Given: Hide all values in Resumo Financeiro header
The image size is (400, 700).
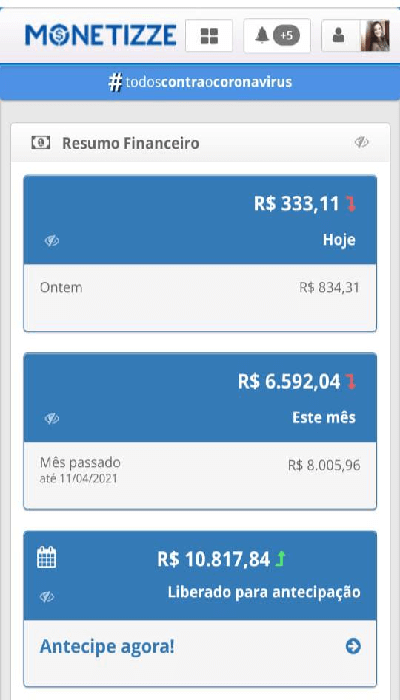Looking at the screenshot, I should 361,142.
